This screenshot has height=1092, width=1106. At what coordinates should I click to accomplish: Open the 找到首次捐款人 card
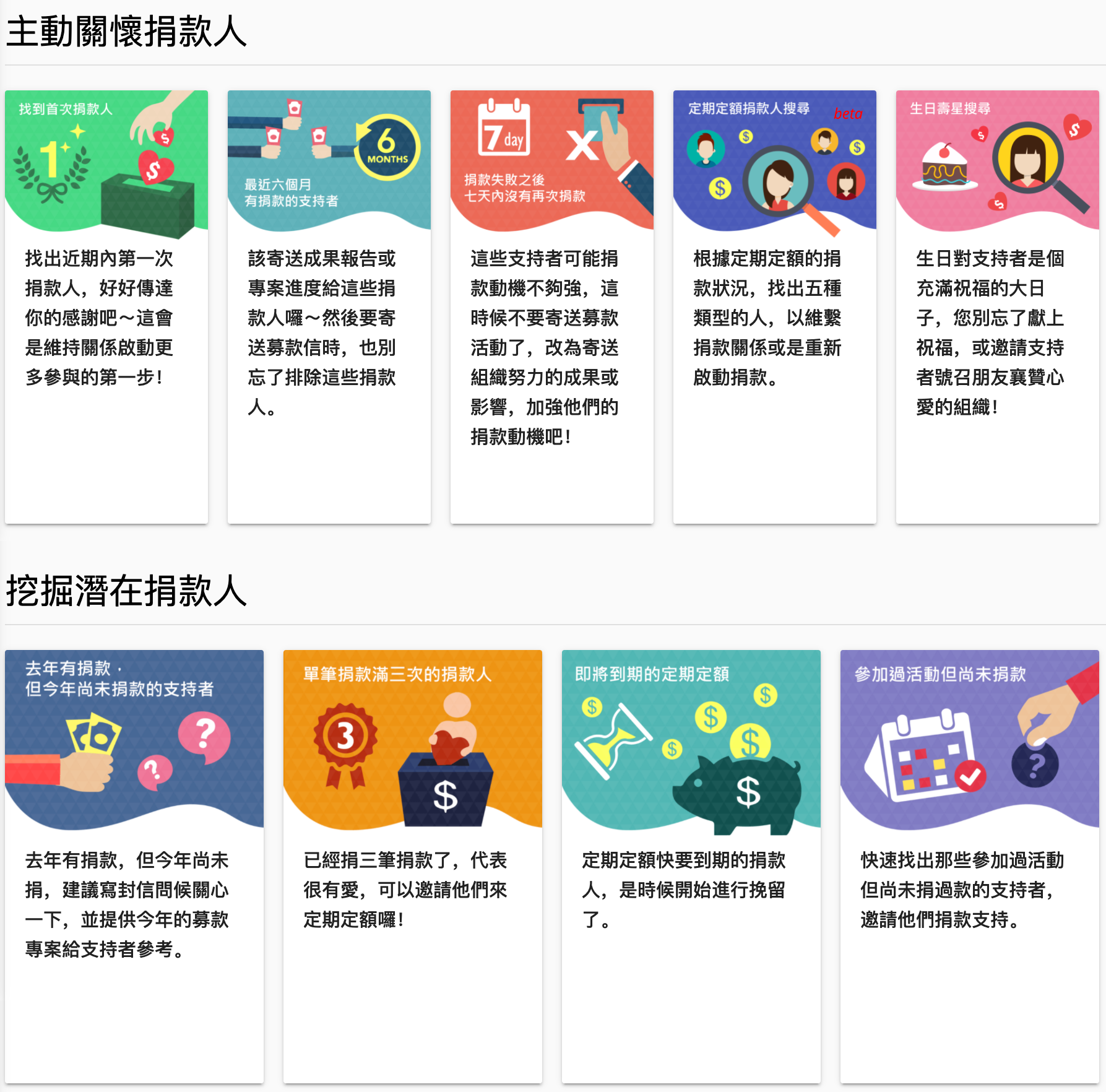[x=106, y=306]
